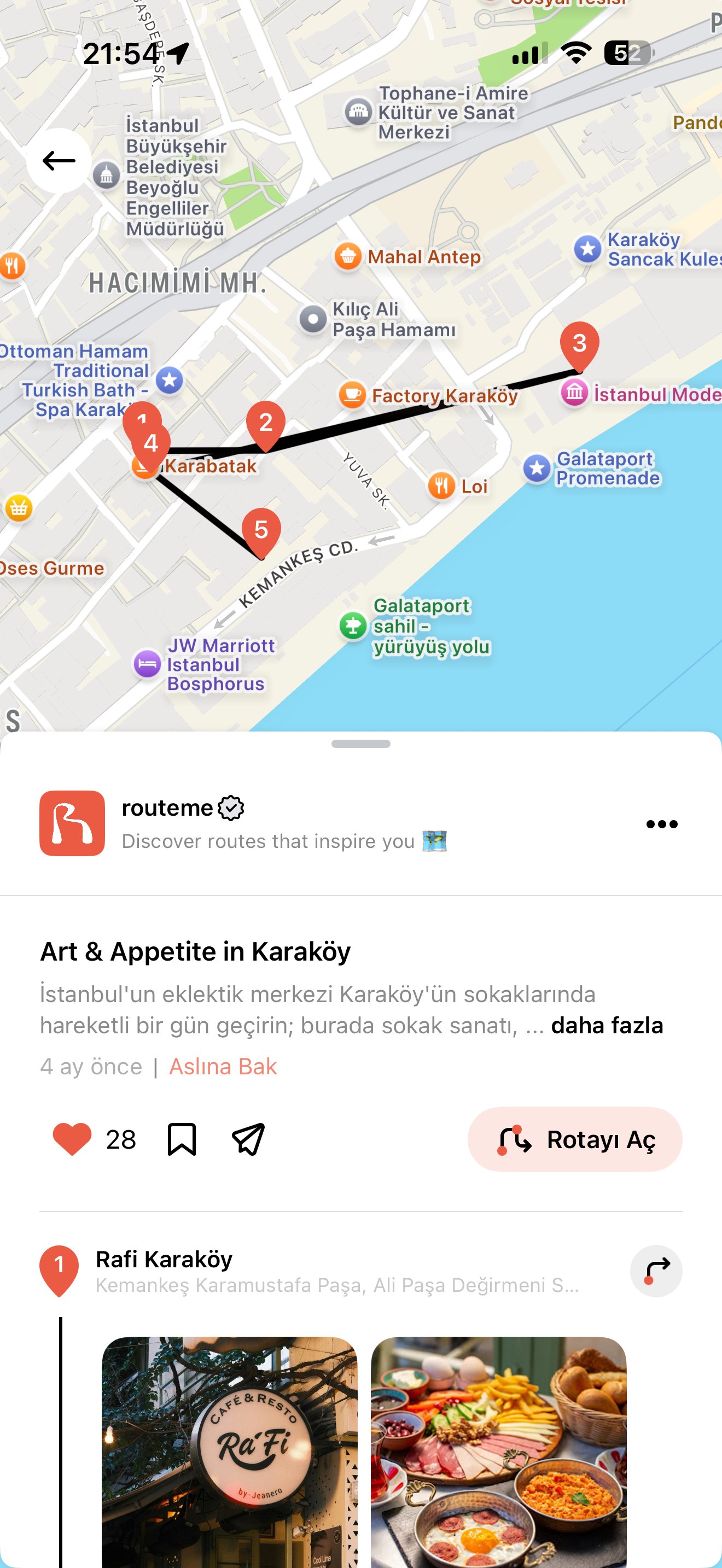Tap directions icon next to Rafi Karaköy
Viewport: 722px width, 1568px height.
point(656,1272)
